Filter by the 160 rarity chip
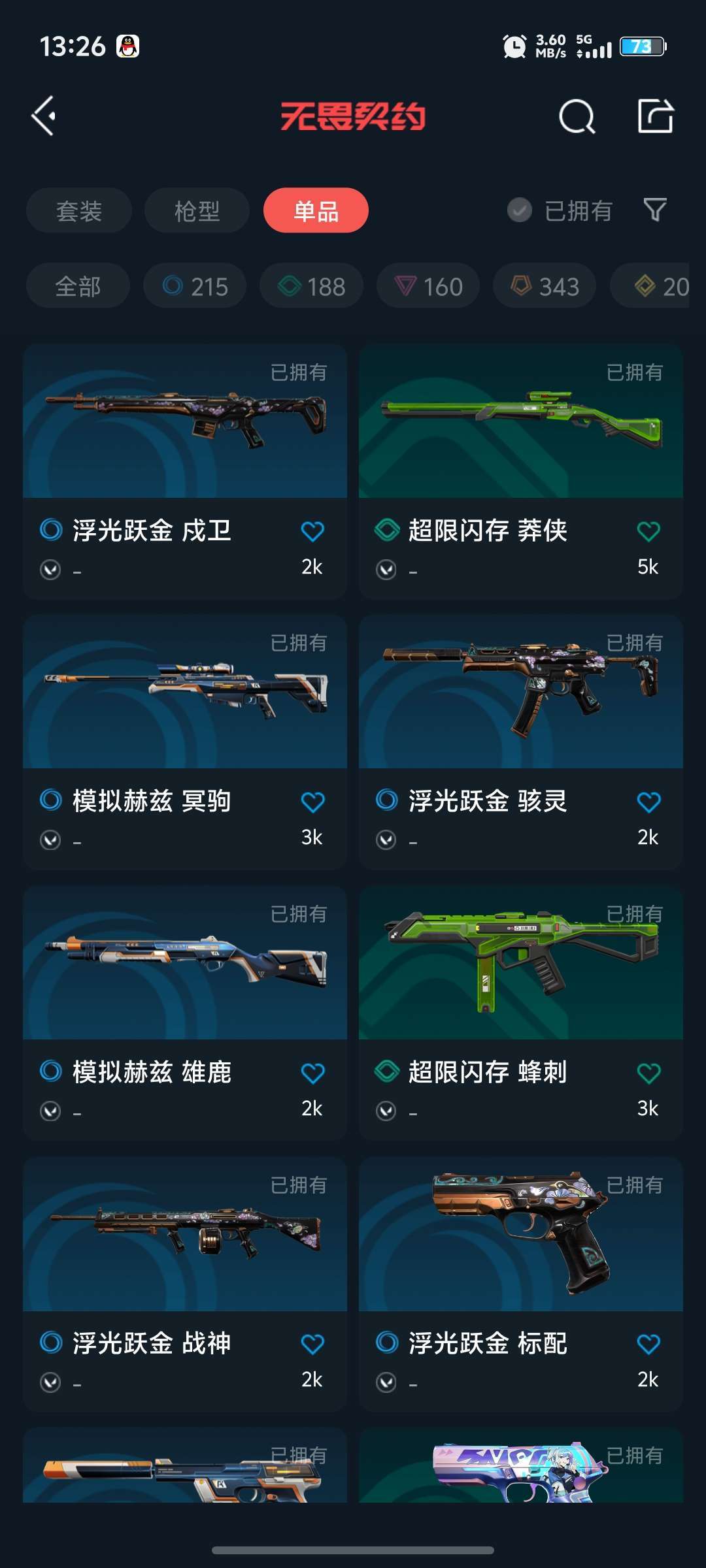 click(428, 286)
